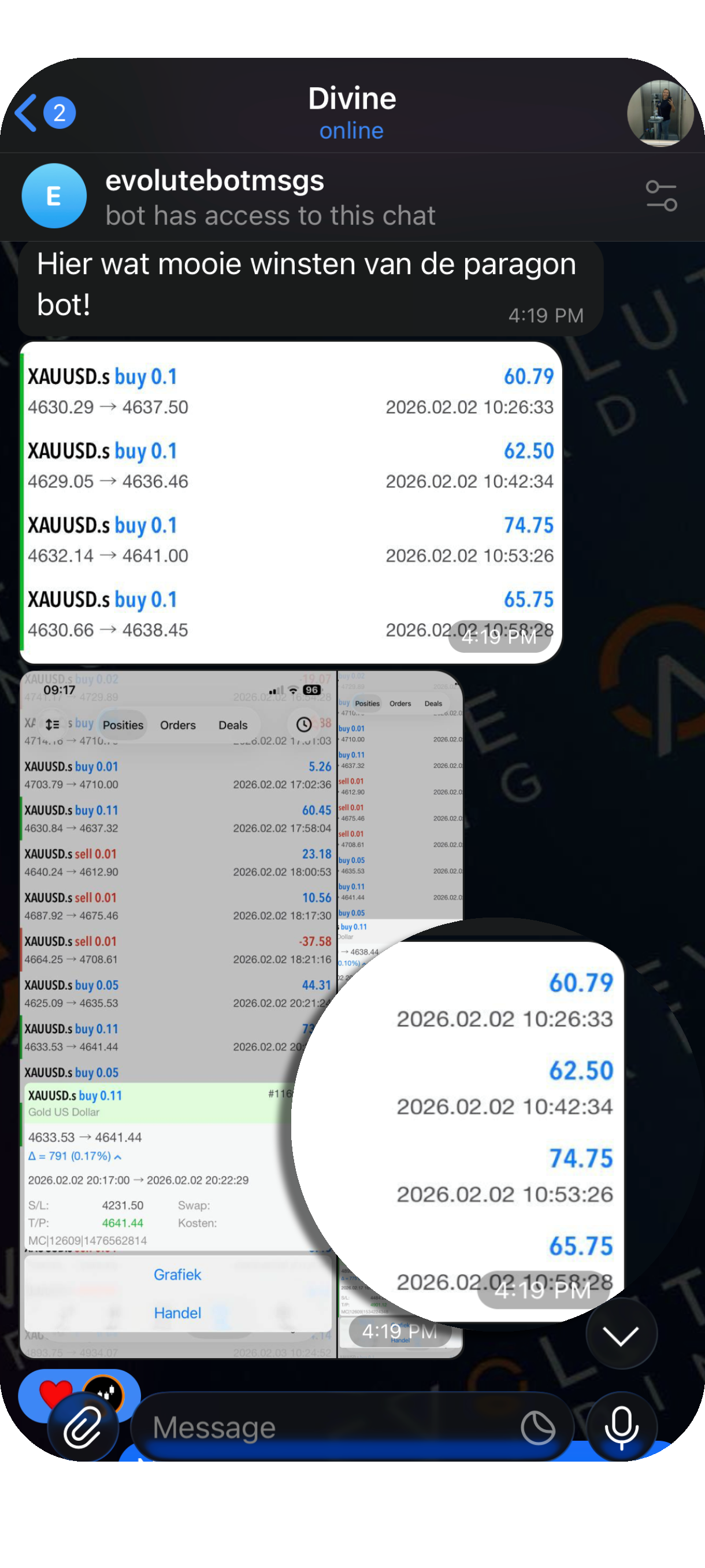Open the sticker panel in the message field
This screenshot has width=705, height=1568.
click(x=538, y=1428)
